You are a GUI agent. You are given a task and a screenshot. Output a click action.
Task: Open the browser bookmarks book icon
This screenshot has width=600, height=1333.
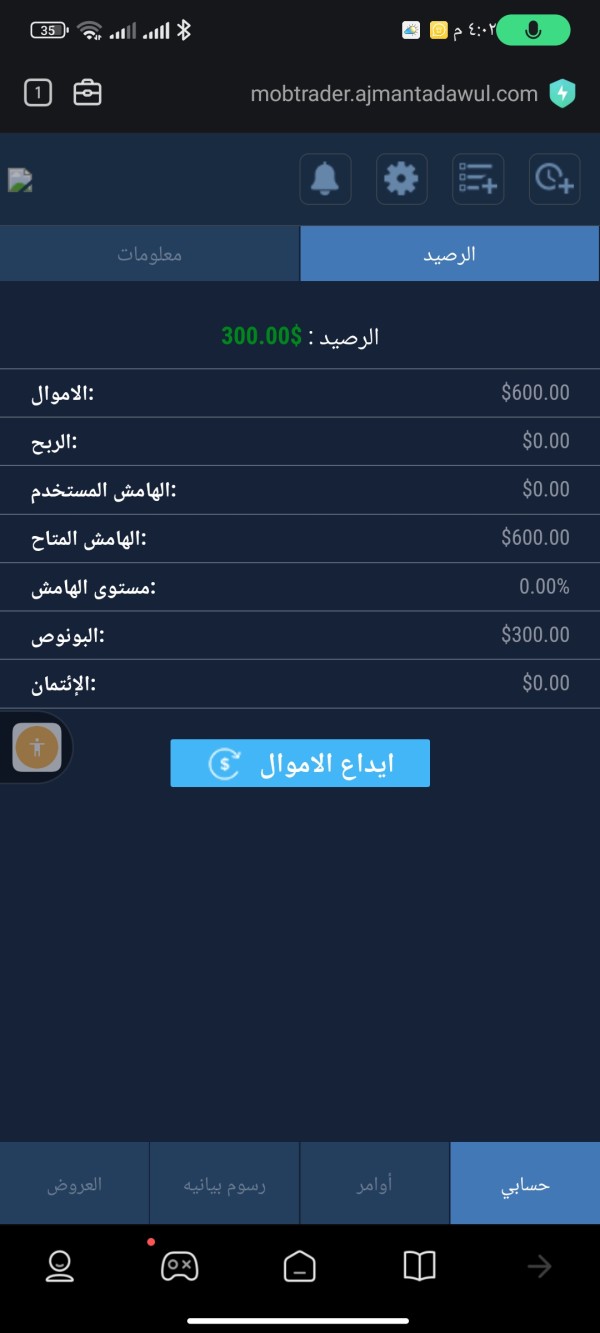tap(420, 1267)
